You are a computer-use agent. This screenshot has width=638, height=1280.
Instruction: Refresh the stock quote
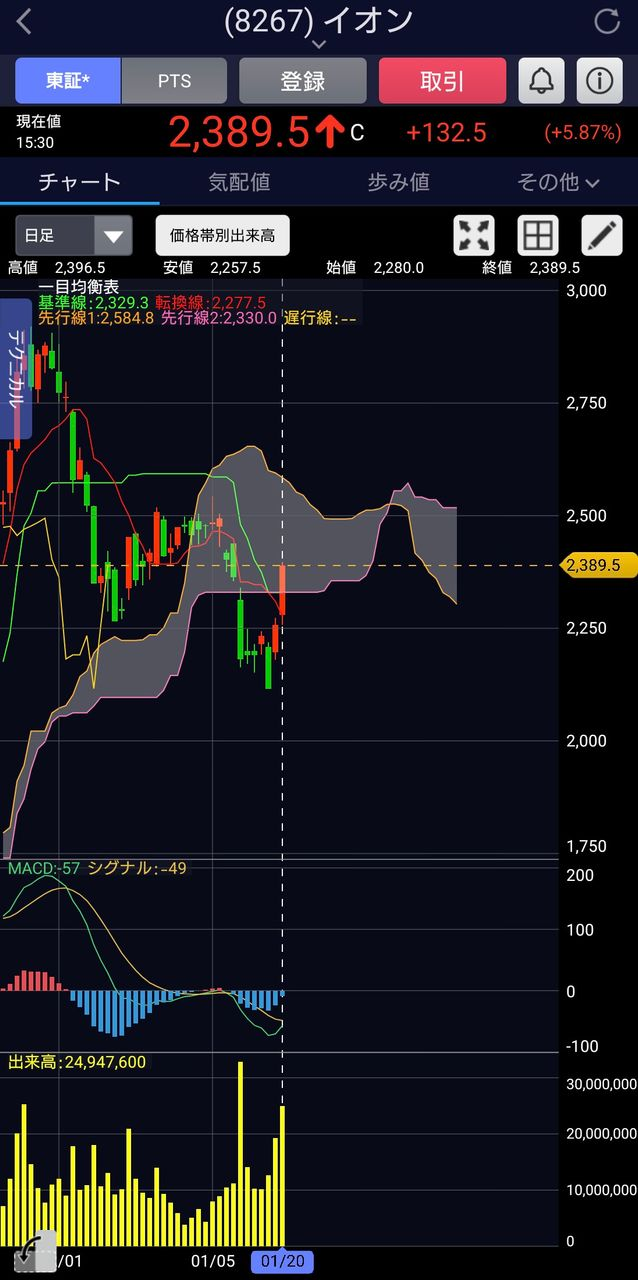(607, 21)
